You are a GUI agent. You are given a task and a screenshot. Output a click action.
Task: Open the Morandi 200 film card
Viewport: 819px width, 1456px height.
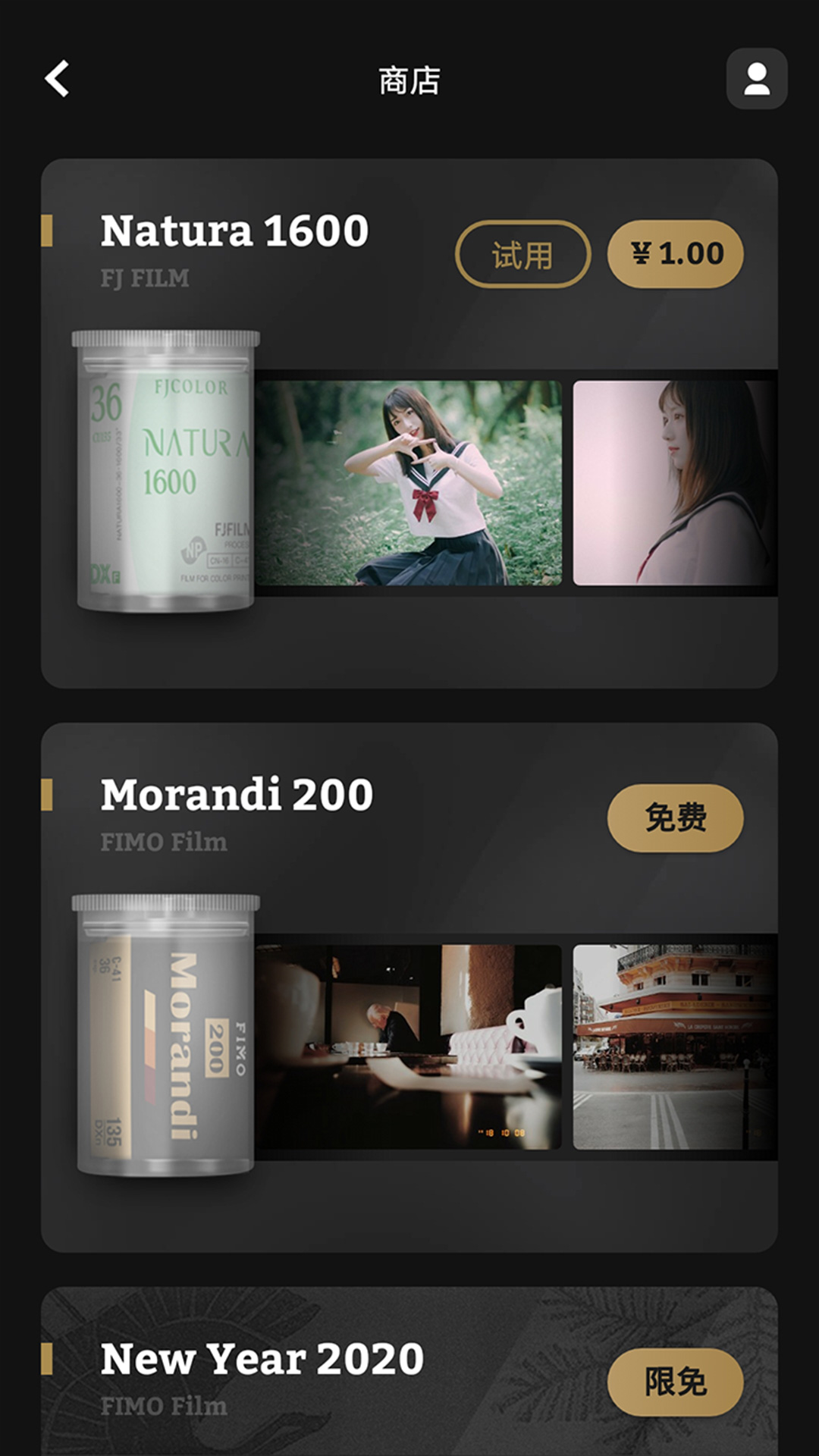409,987
